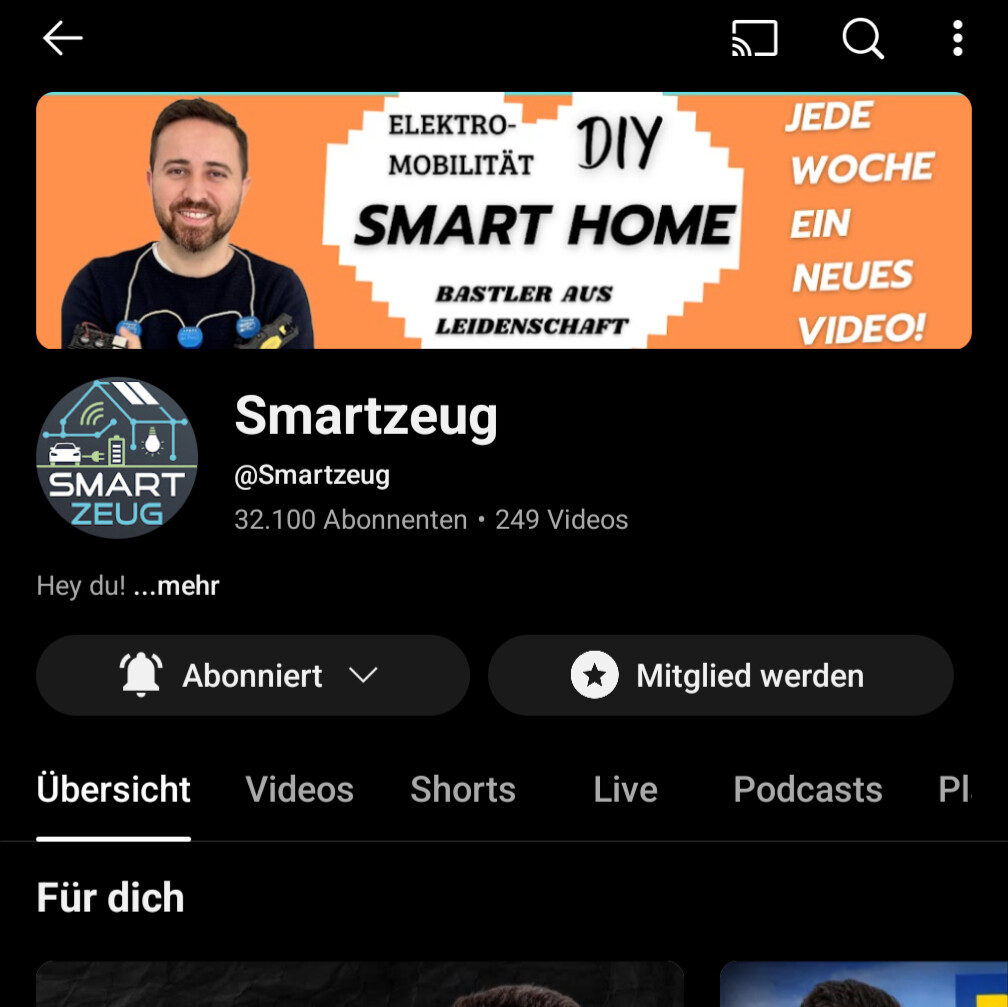Expand channel description via ...mehr
Viewport: 1008px width, 1007px height.
176,586
